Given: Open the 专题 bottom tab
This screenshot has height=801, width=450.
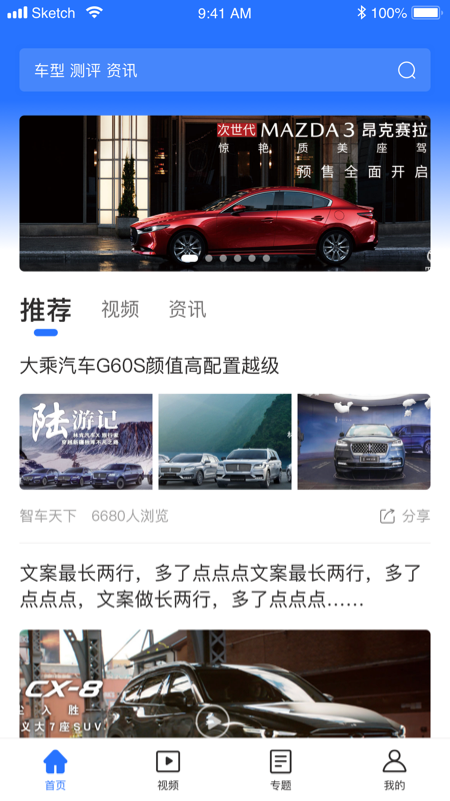Looking at the screenshot, I should 281,770.
